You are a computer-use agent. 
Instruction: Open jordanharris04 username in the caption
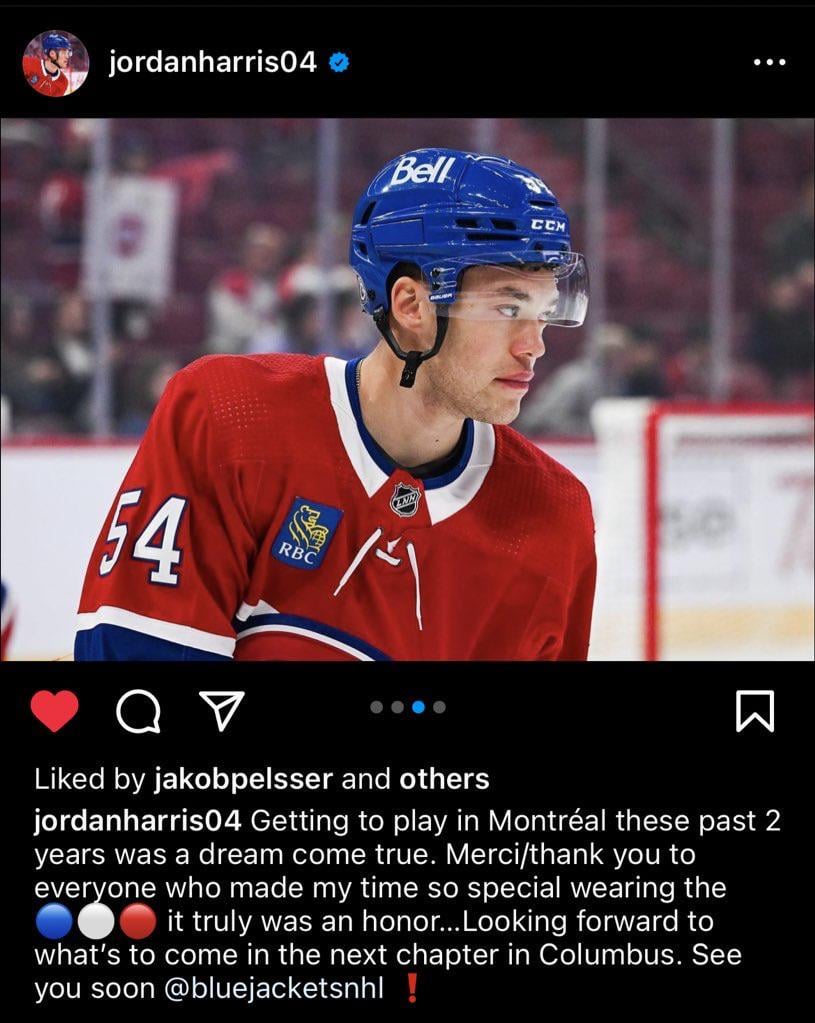coord(138,821)
